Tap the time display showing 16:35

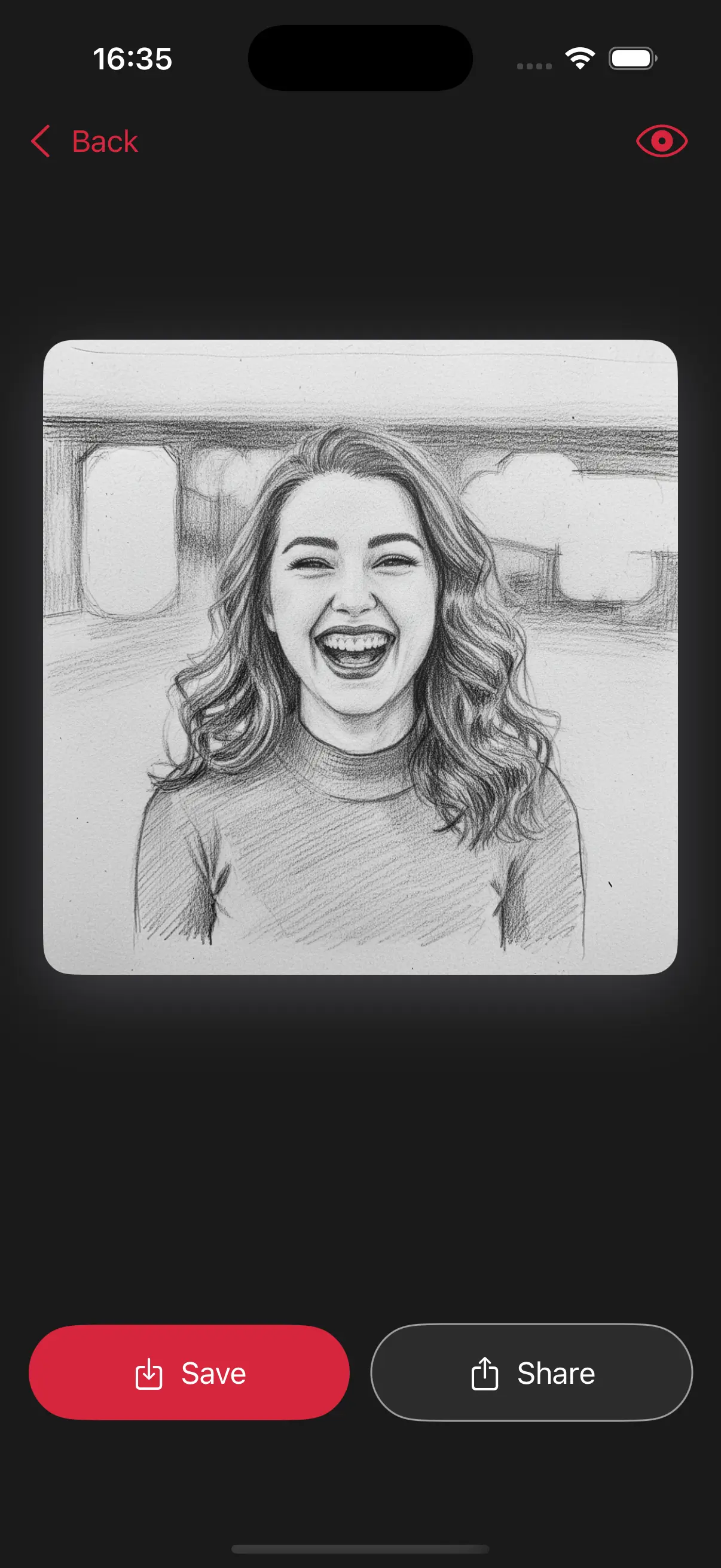[x=133, y=59]
